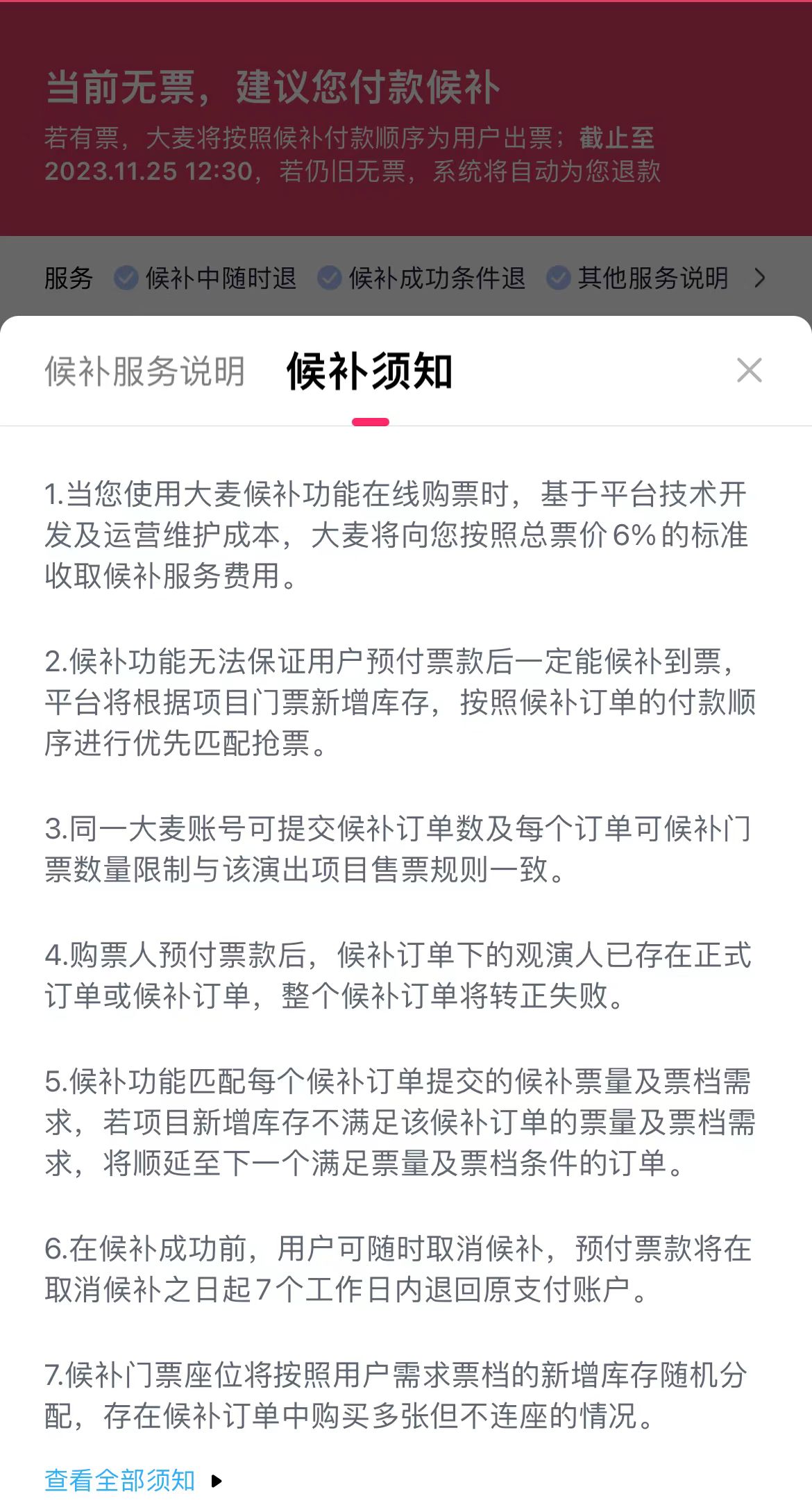
Task: Close the 候补须知 bottom sheet
Action: click(750, 370)
